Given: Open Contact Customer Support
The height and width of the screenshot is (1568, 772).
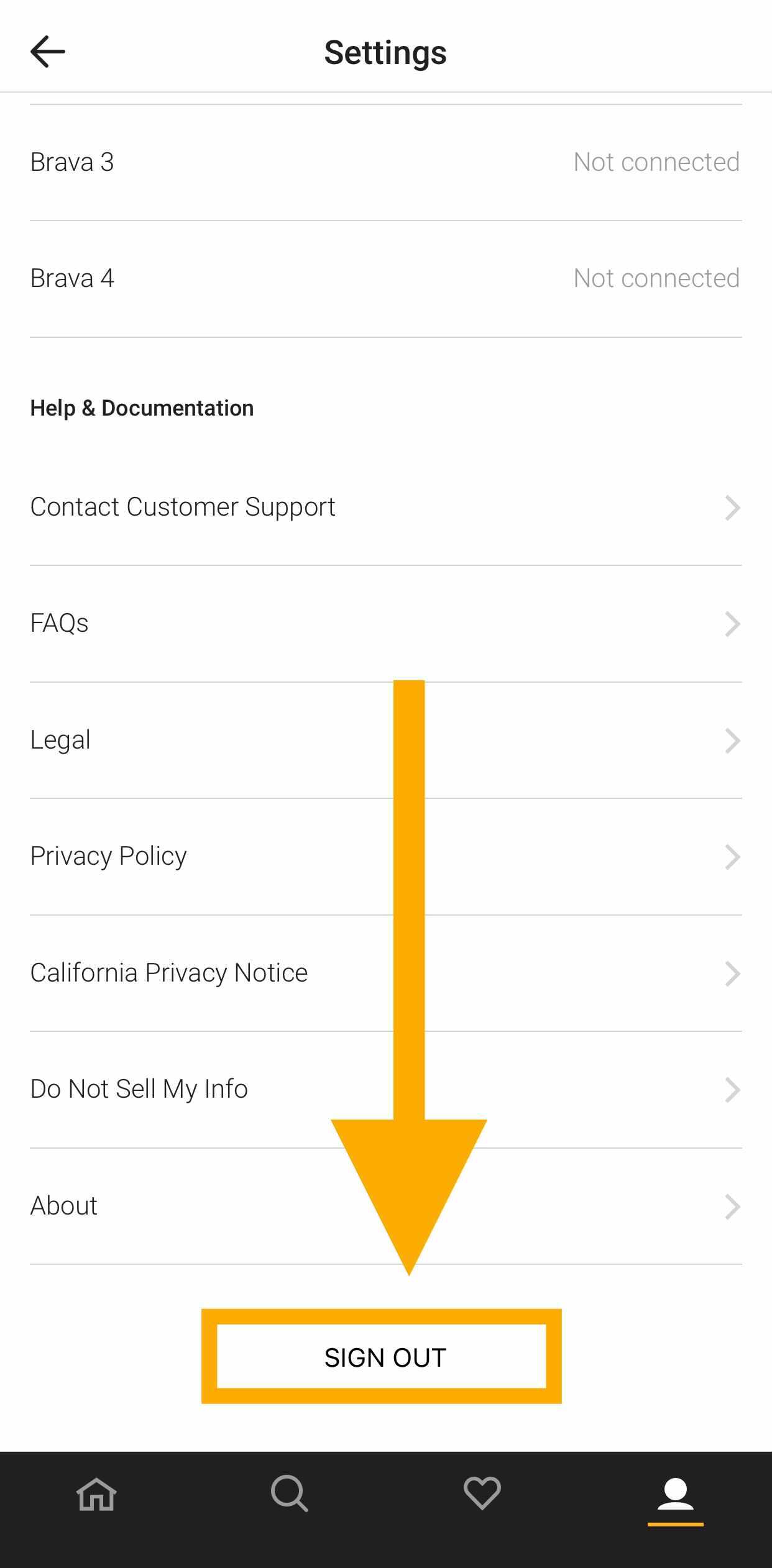Looking at the screenshot, I should coord(386,508).
